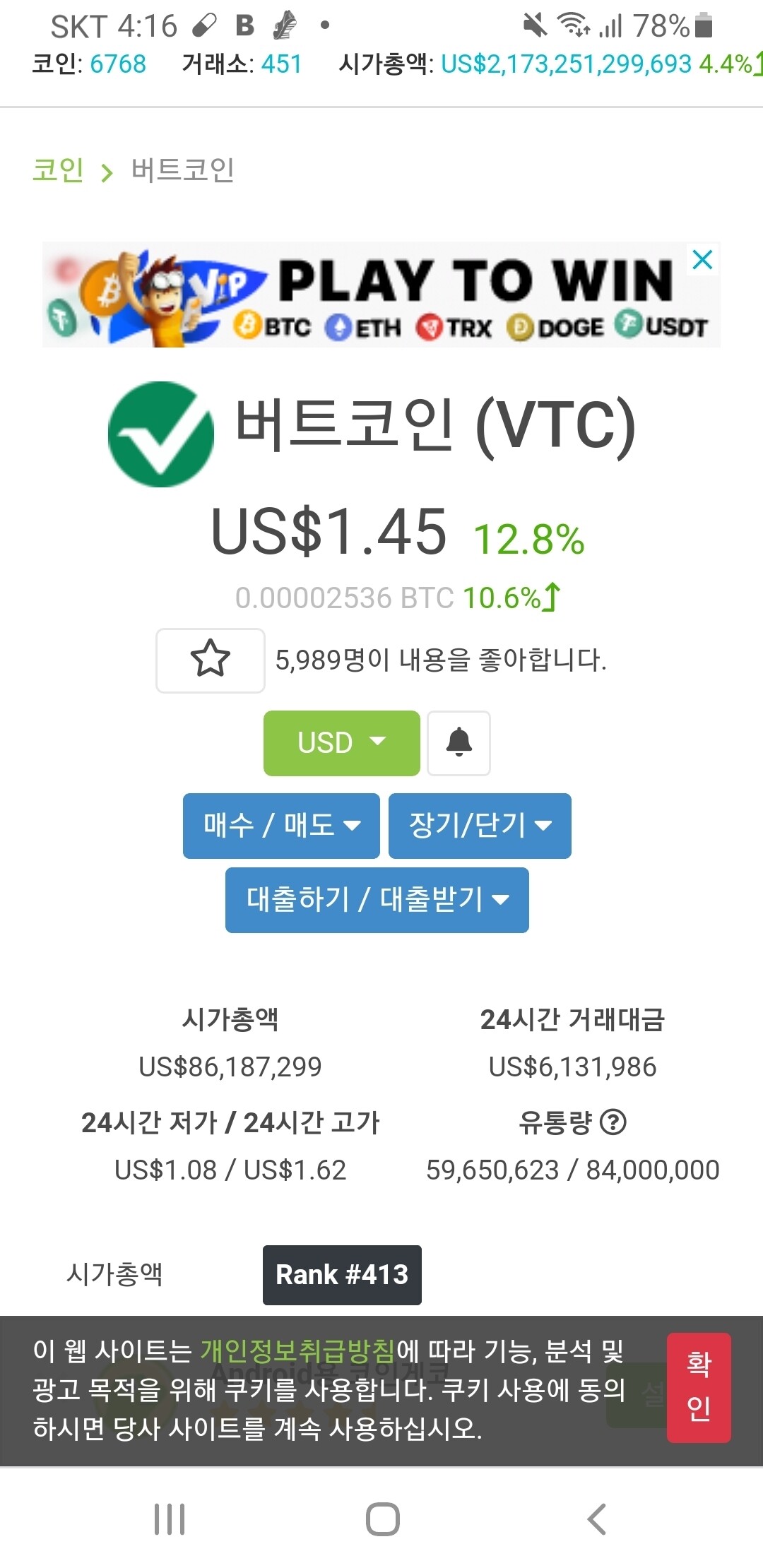Click the Rank #413 badge
This screenshot has width=763, height=1568.
342,1274
